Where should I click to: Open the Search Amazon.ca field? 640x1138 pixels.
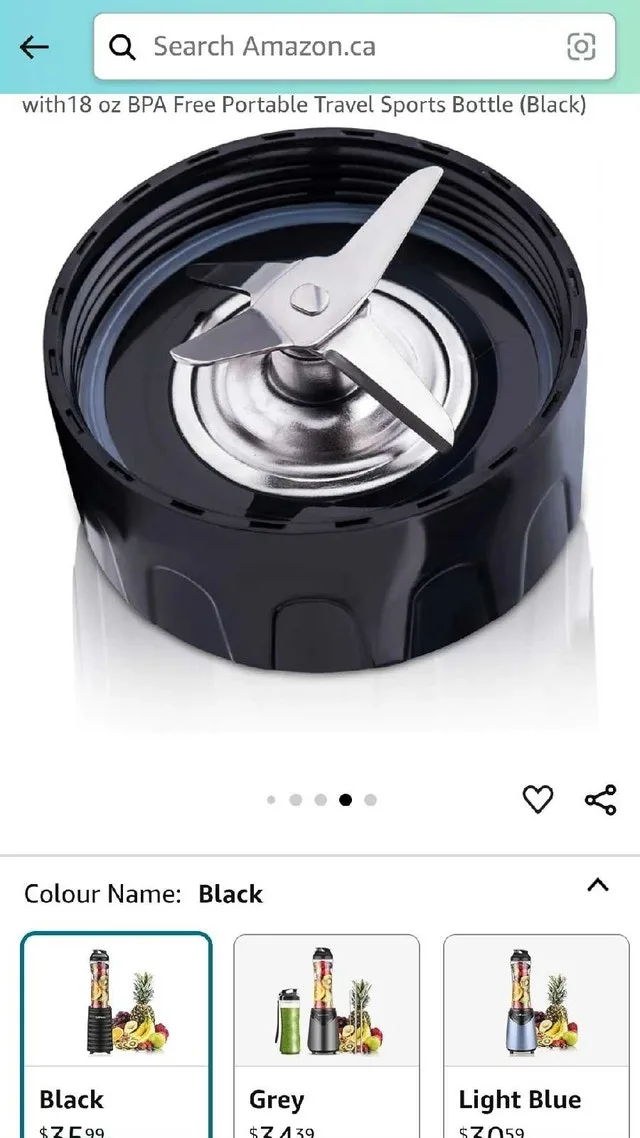coord(340,47)
